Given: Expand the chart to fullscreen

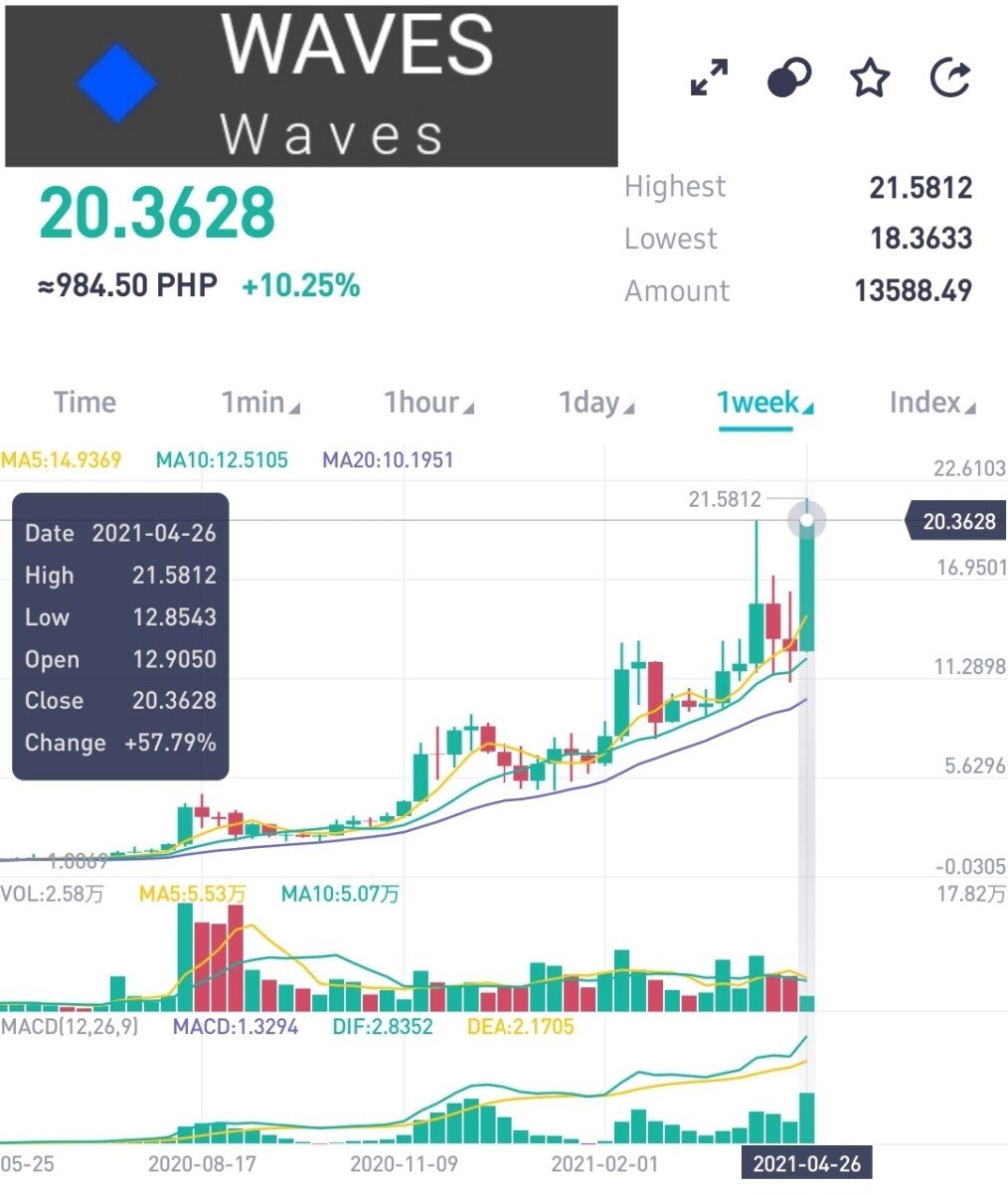Looking at the screenshot, I should pos(709,78).
